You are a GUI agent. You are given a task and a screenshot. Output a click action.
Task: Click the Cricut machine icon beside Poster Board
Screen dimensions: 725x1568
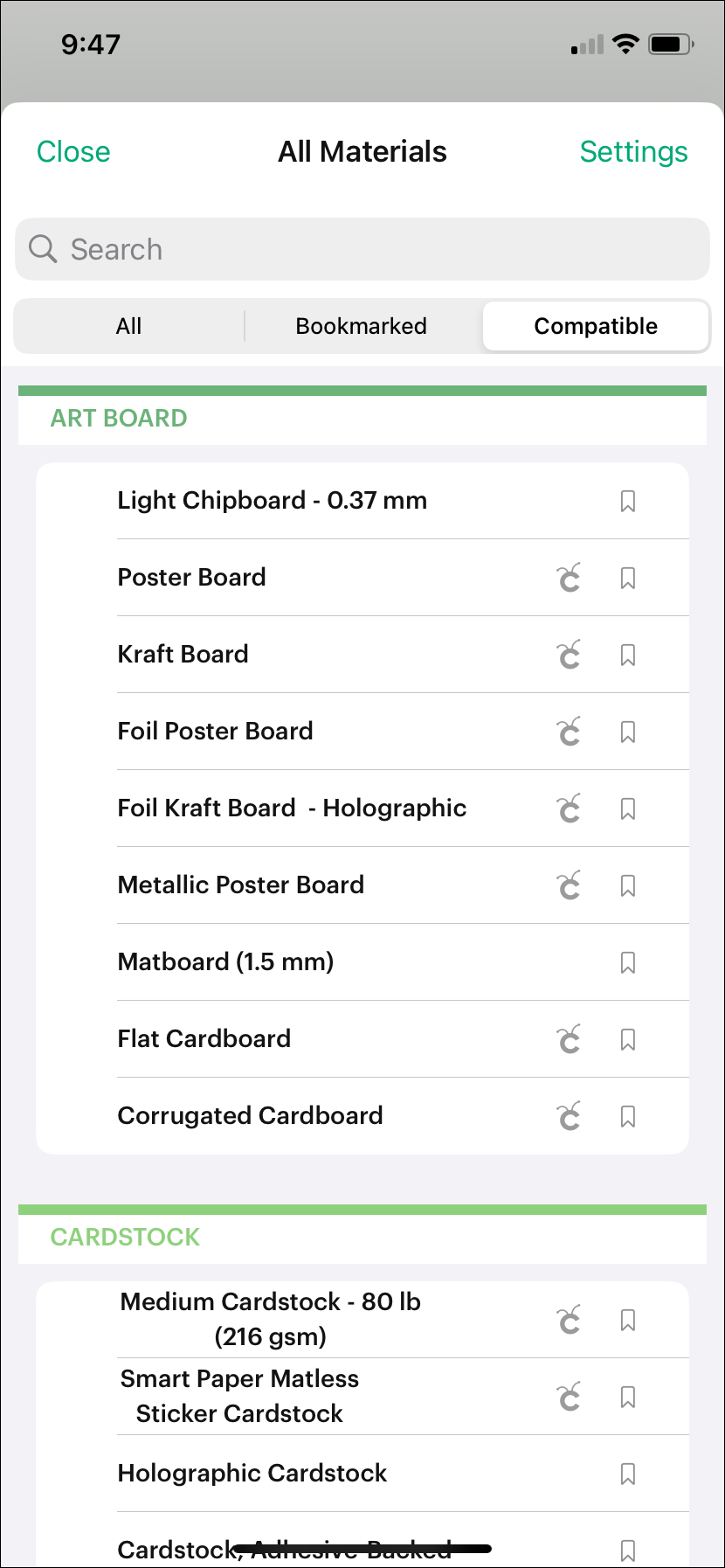(x=569, y=578)
